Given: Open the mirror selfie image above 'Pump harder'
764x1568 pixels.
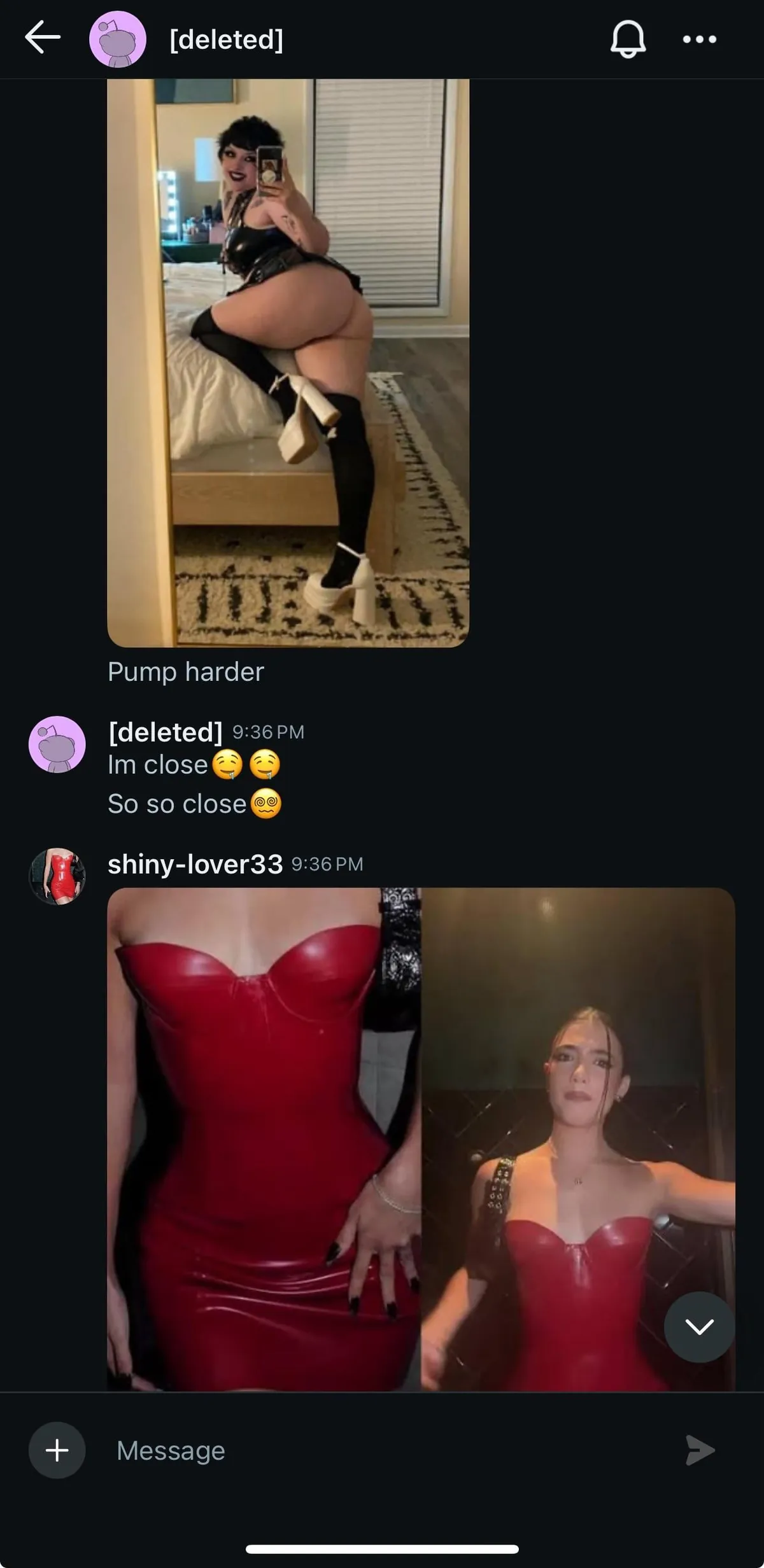Looking at the screenshot, I should tap(288, 363).
